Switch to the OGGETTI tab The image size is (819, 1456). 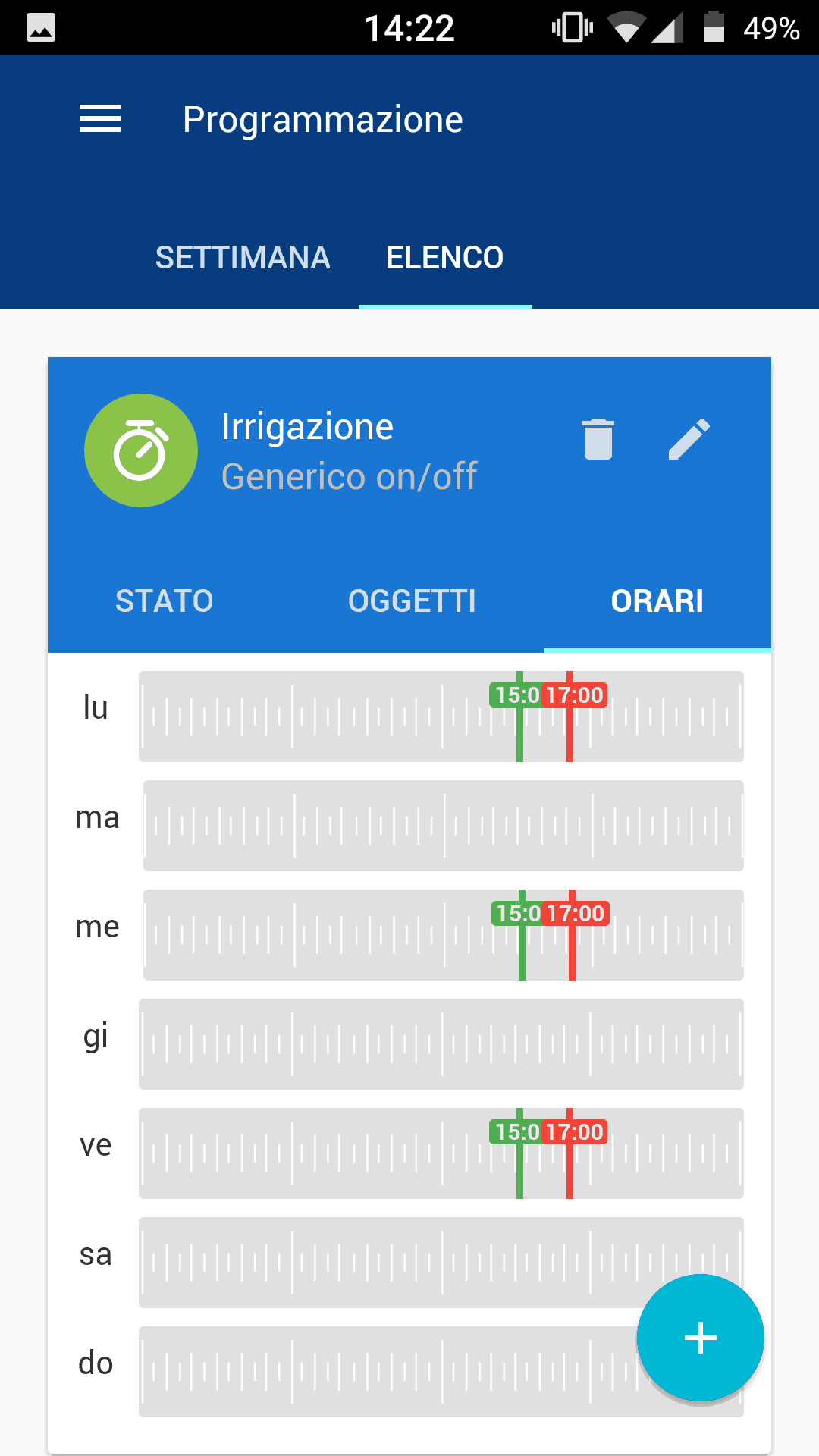(x=412, y=601)
